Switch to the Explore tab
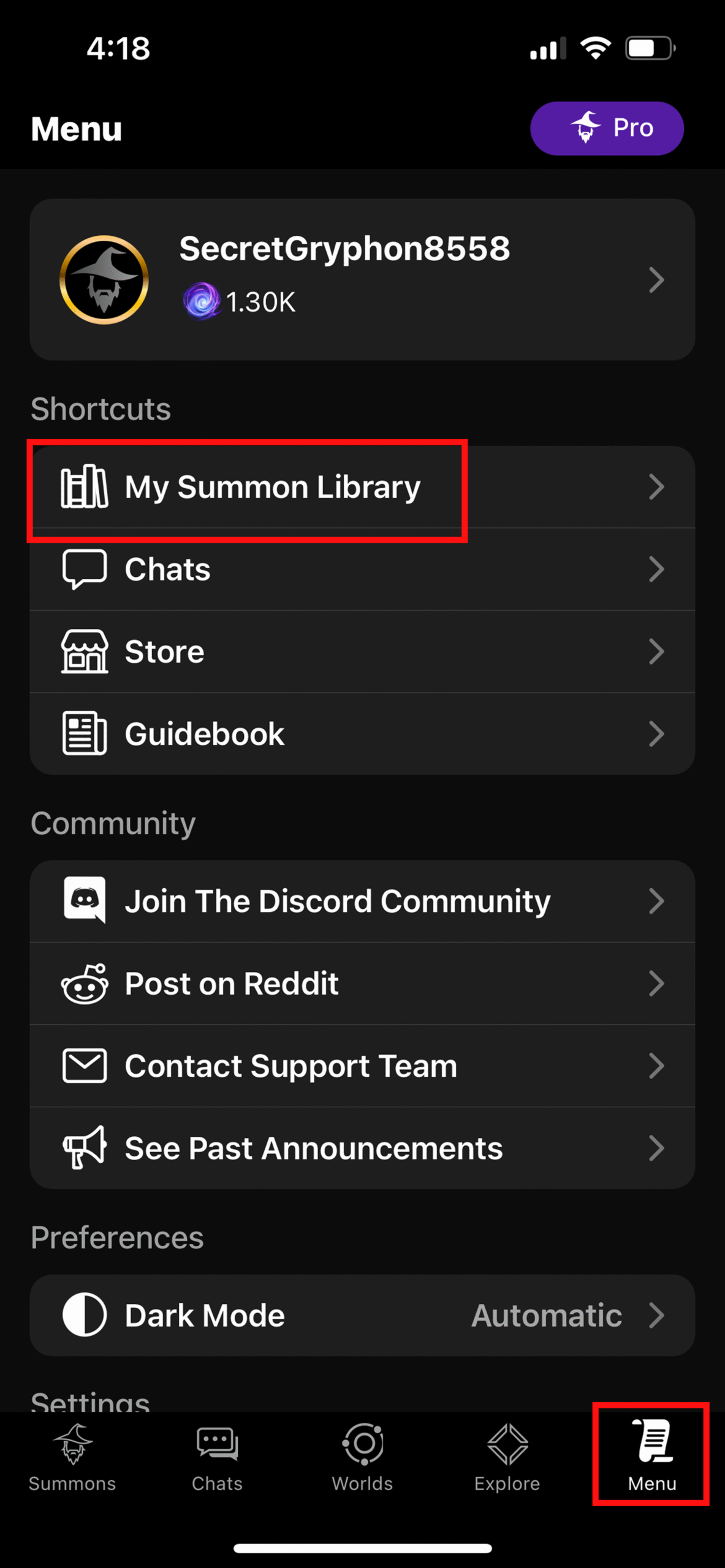 [507, 1457]
